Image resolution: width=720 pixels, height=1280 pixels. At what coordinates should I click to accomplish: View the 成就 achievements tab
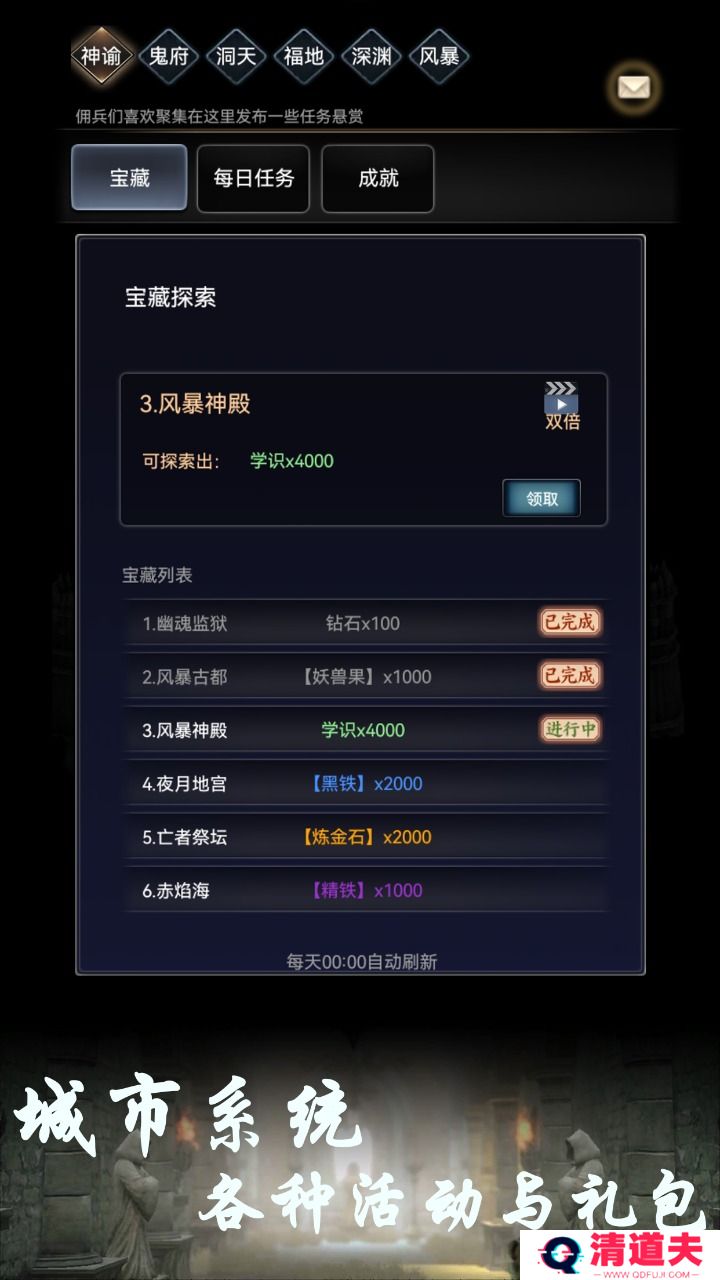click(378, 178)
